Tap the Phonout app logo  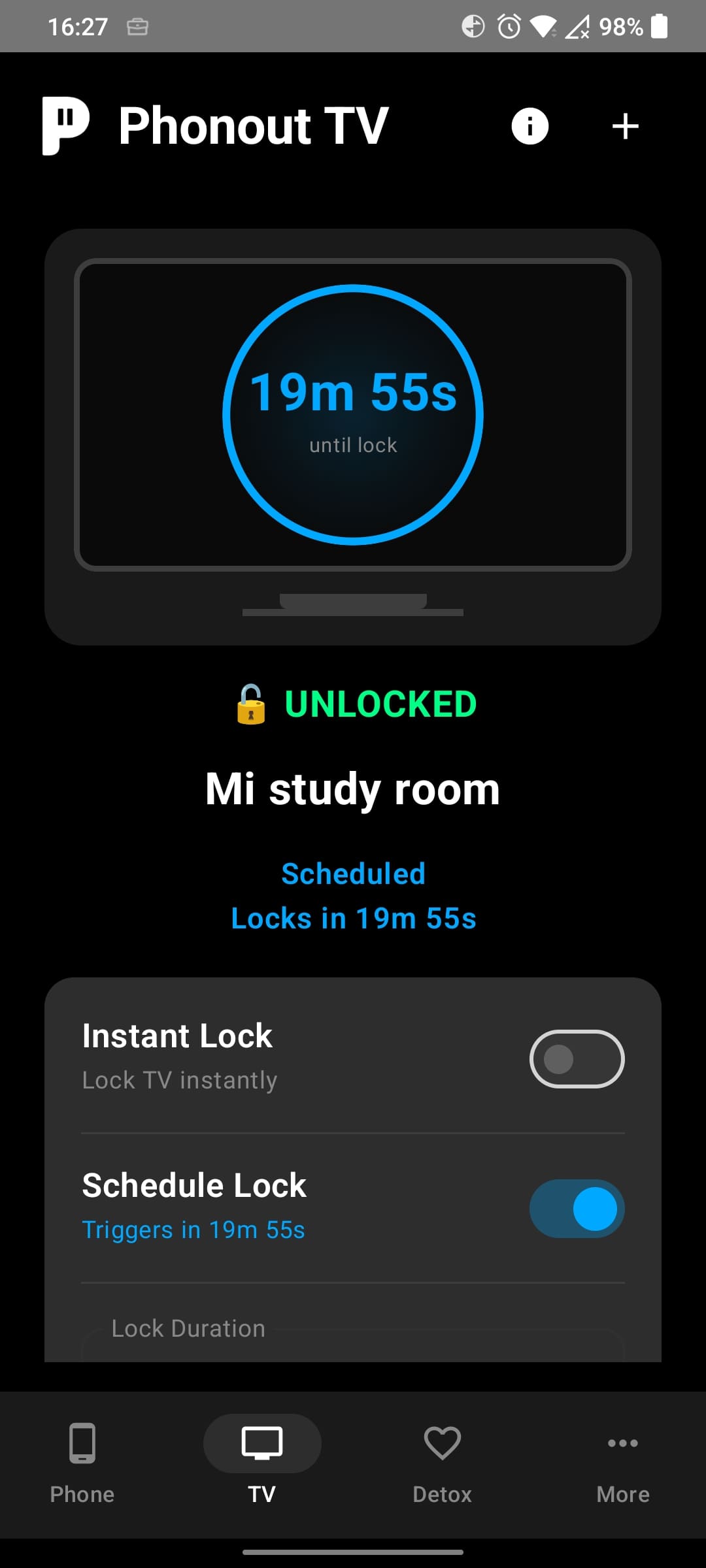[65, 124]
